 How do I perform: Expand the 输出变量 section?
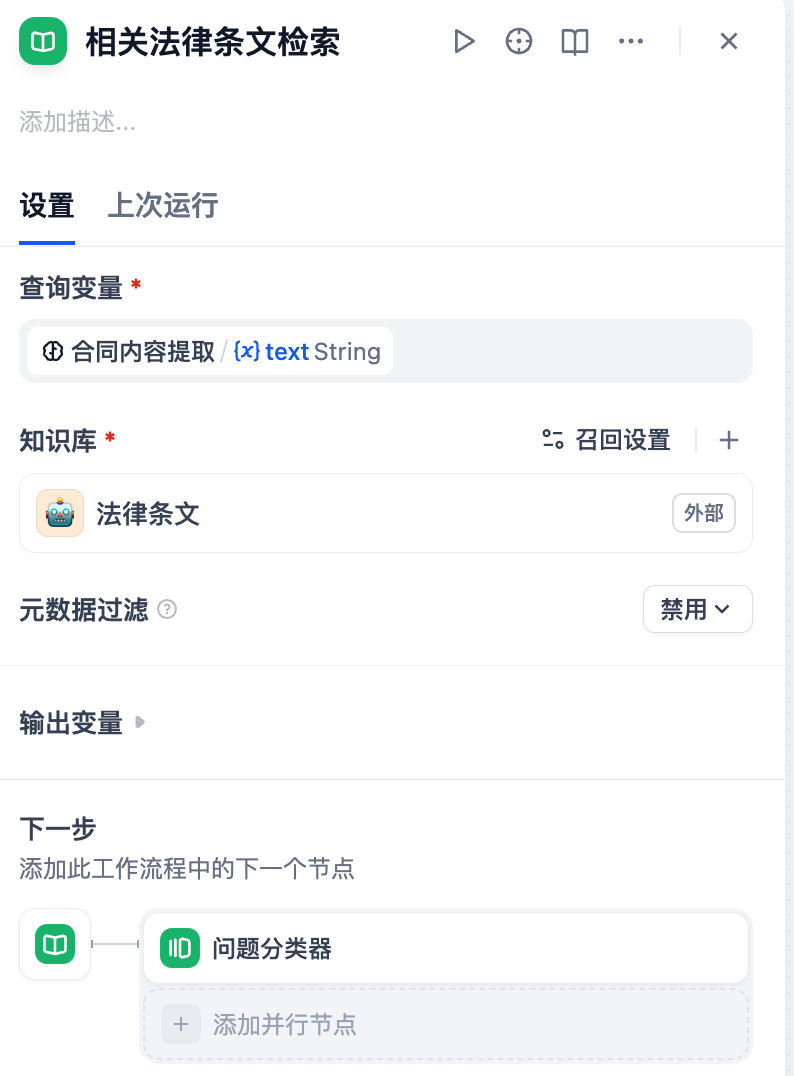(x=82, y=722)
